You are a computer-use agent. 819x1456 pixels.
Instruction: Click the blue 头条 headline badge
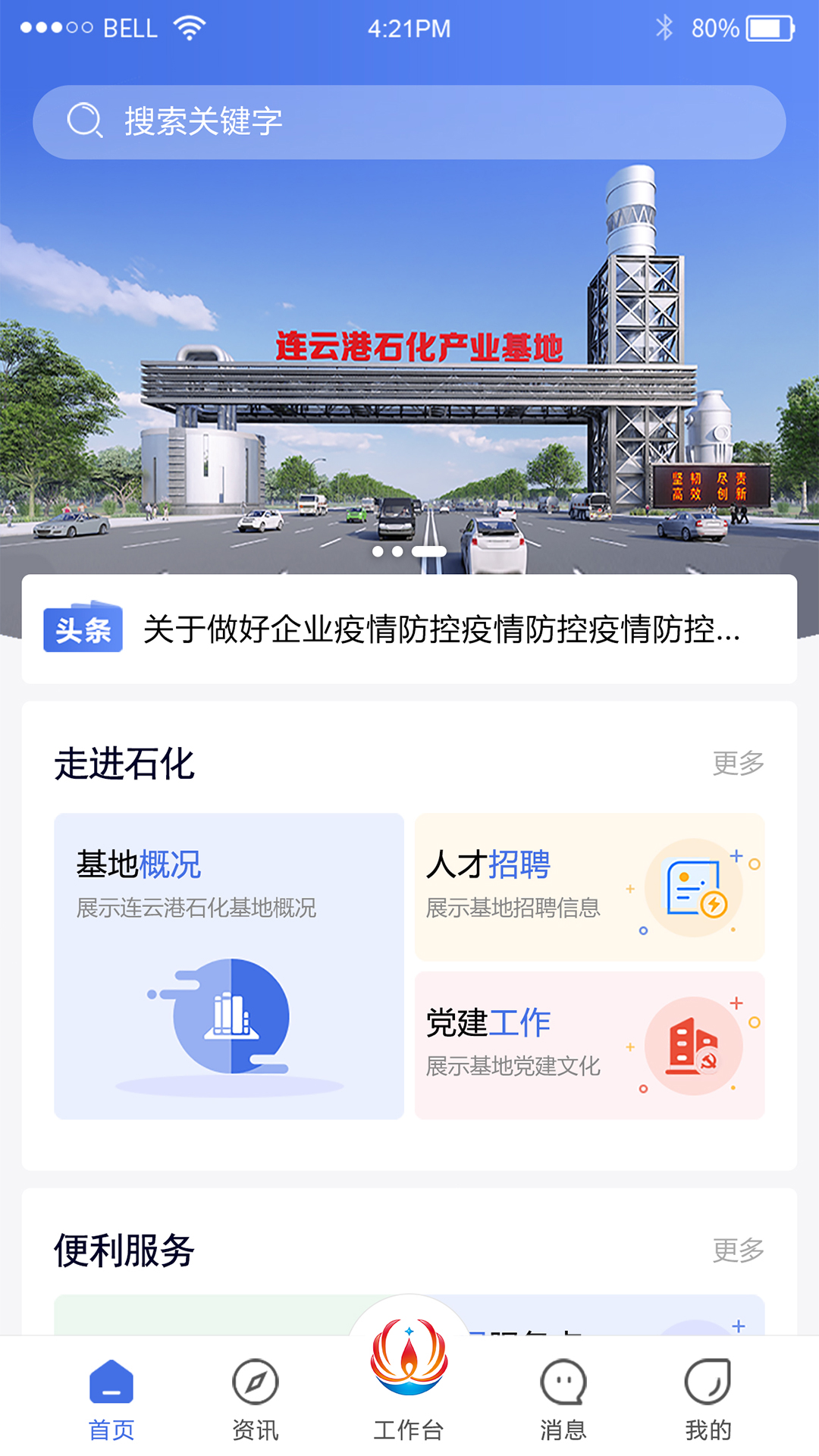point(83,628)
